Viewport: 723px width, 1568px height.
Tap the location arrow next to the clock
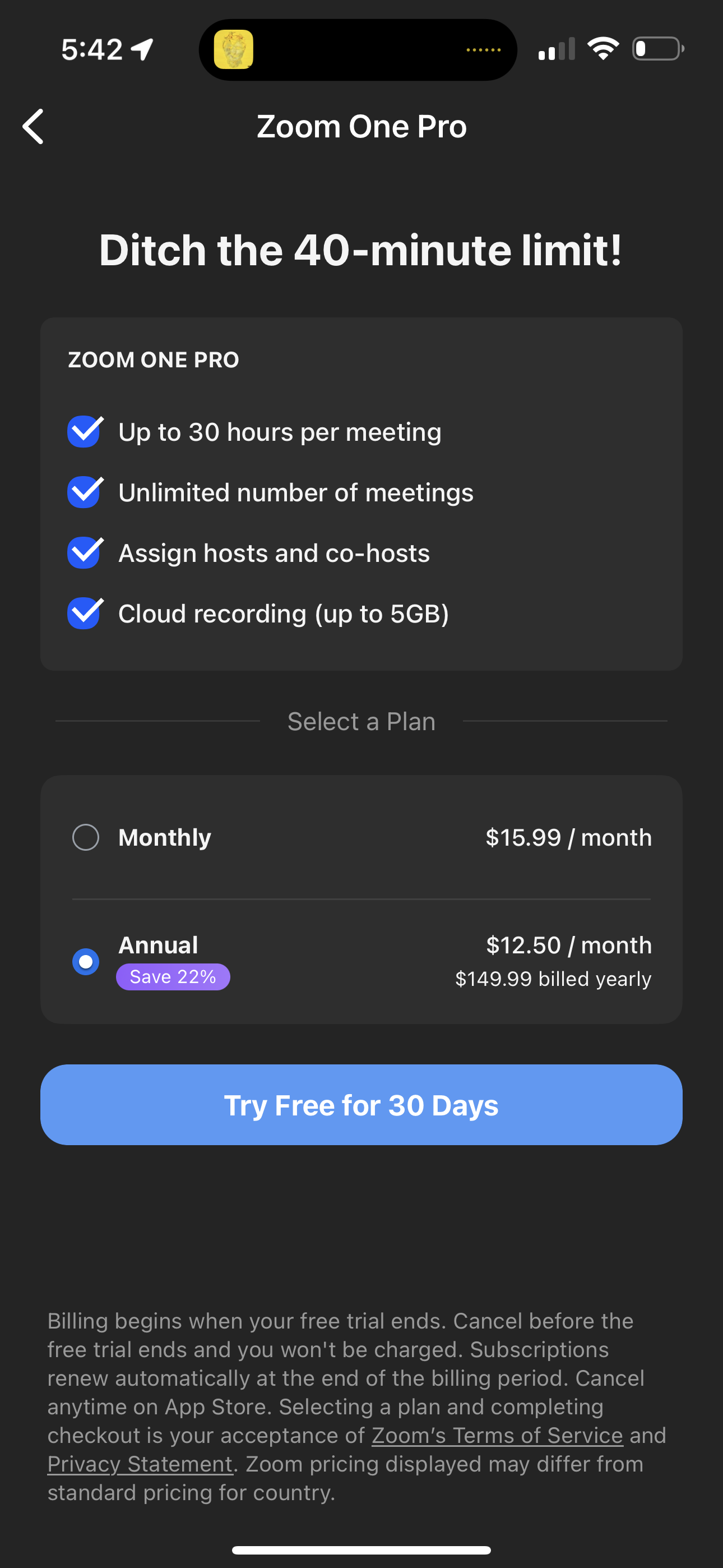[x=142, y=49]
